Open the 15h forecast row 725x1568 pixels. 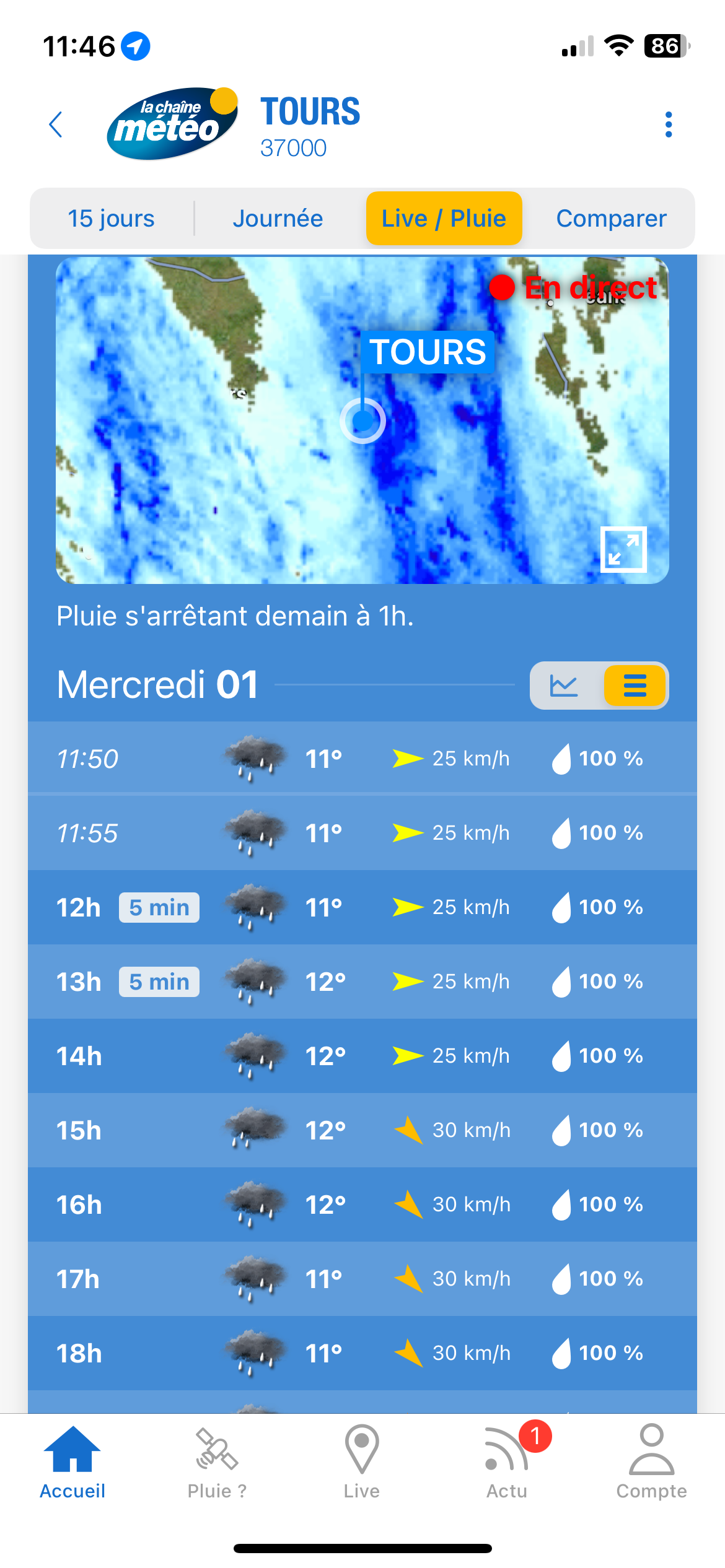(x=362, y=1130)
